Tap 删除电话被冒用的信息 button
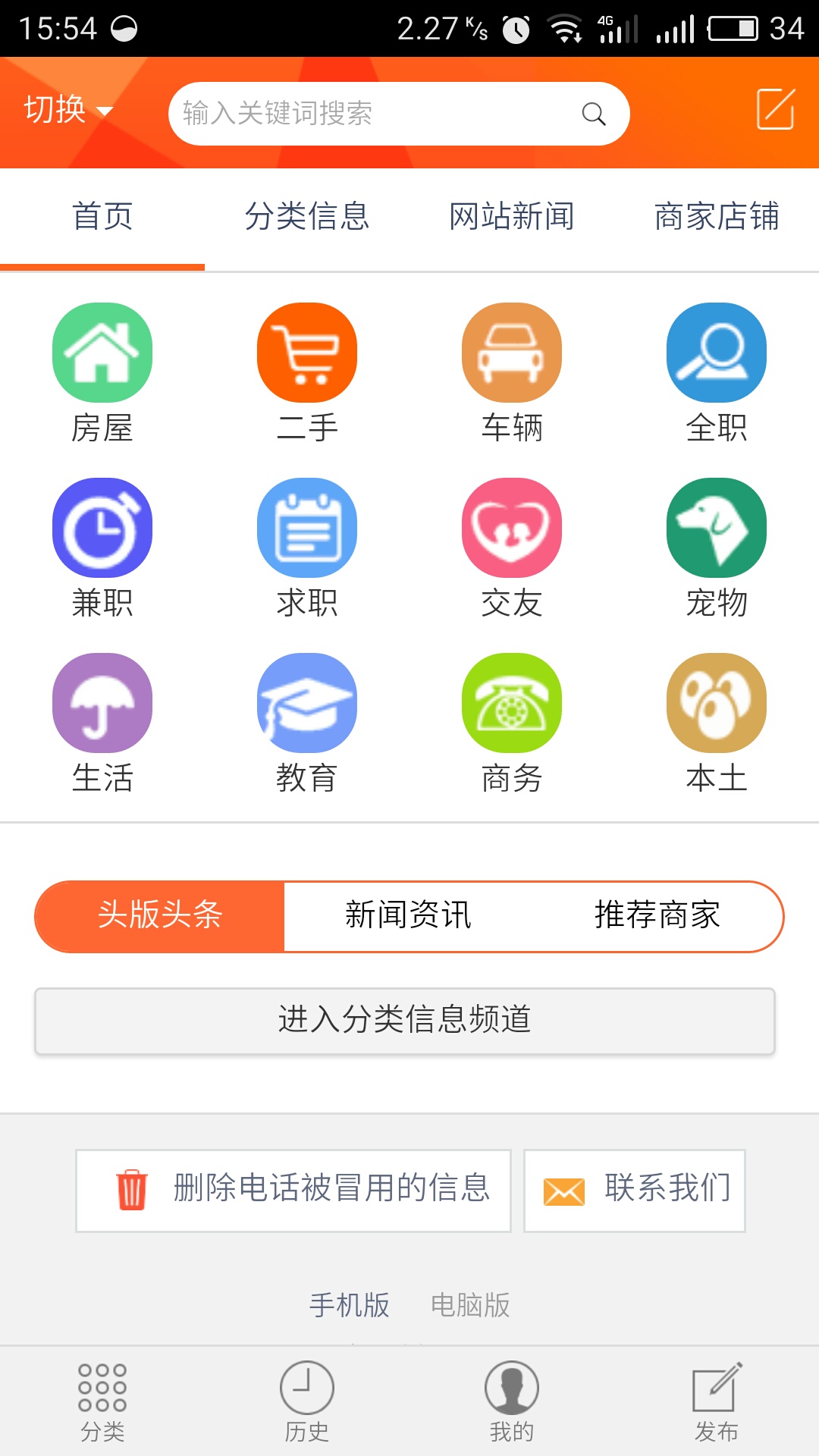The width and height of the screenshot is (819, 1456). tap(293, 1190)
